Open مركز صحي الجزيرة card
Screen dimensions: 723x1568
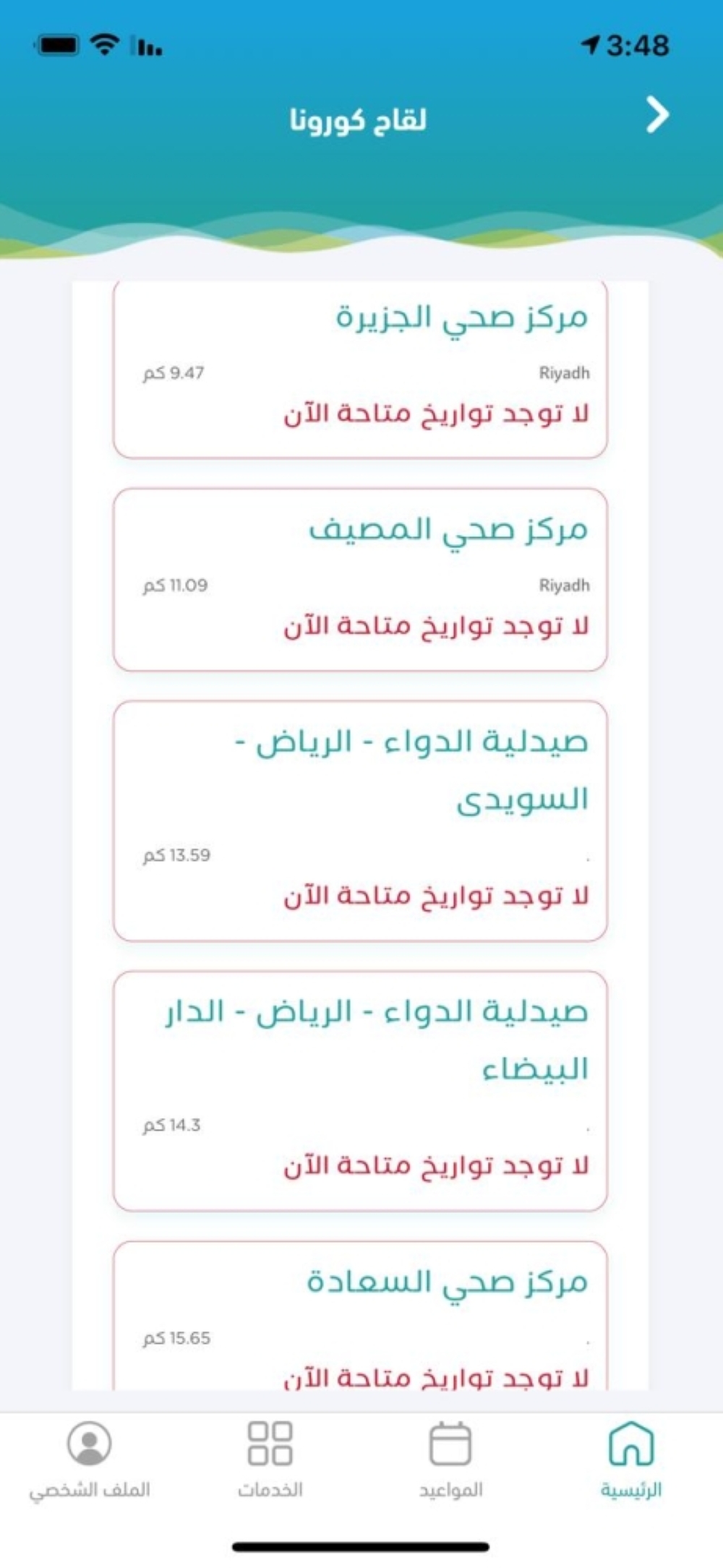360,369
